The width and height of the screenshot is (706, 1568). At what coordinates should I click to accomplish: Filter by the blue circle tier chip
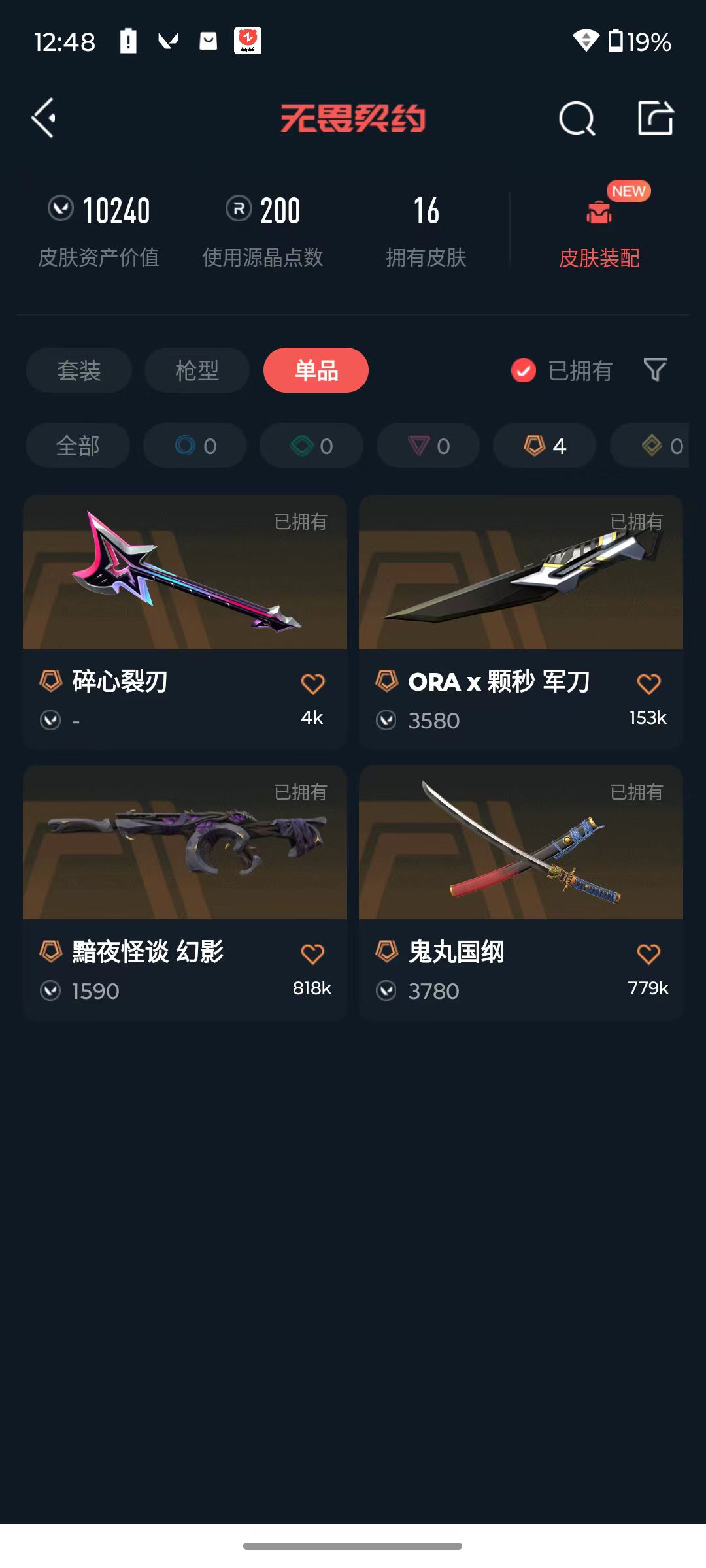(x=195, y=446)
